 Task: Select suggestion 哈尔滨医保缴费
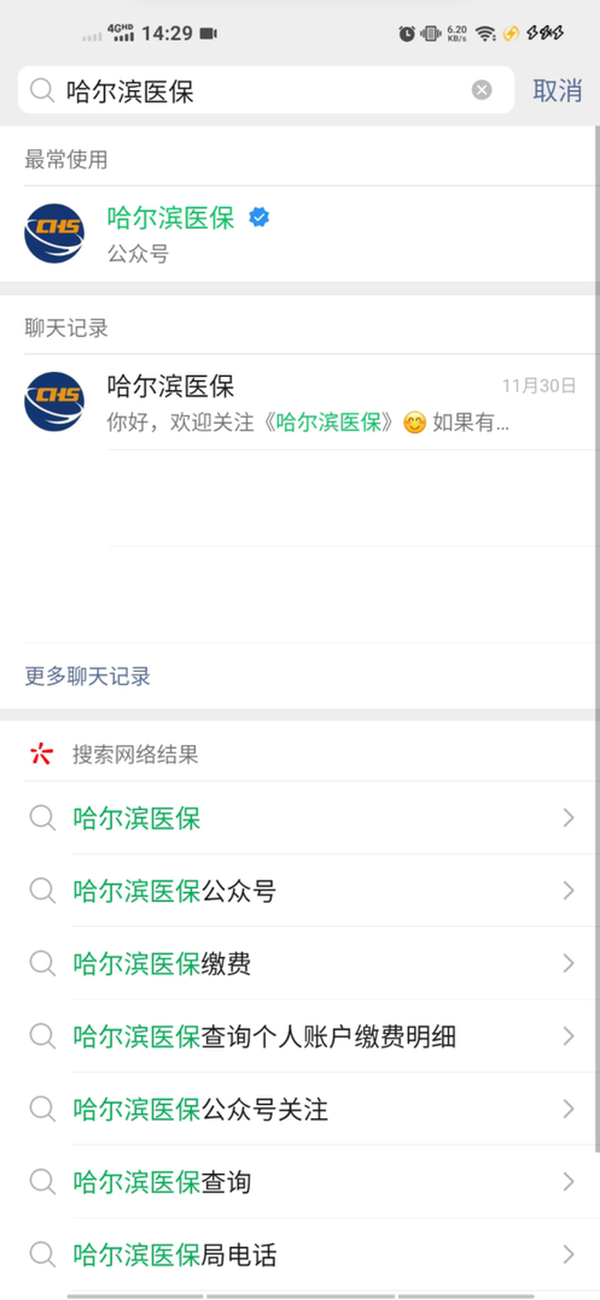[300, 964]
